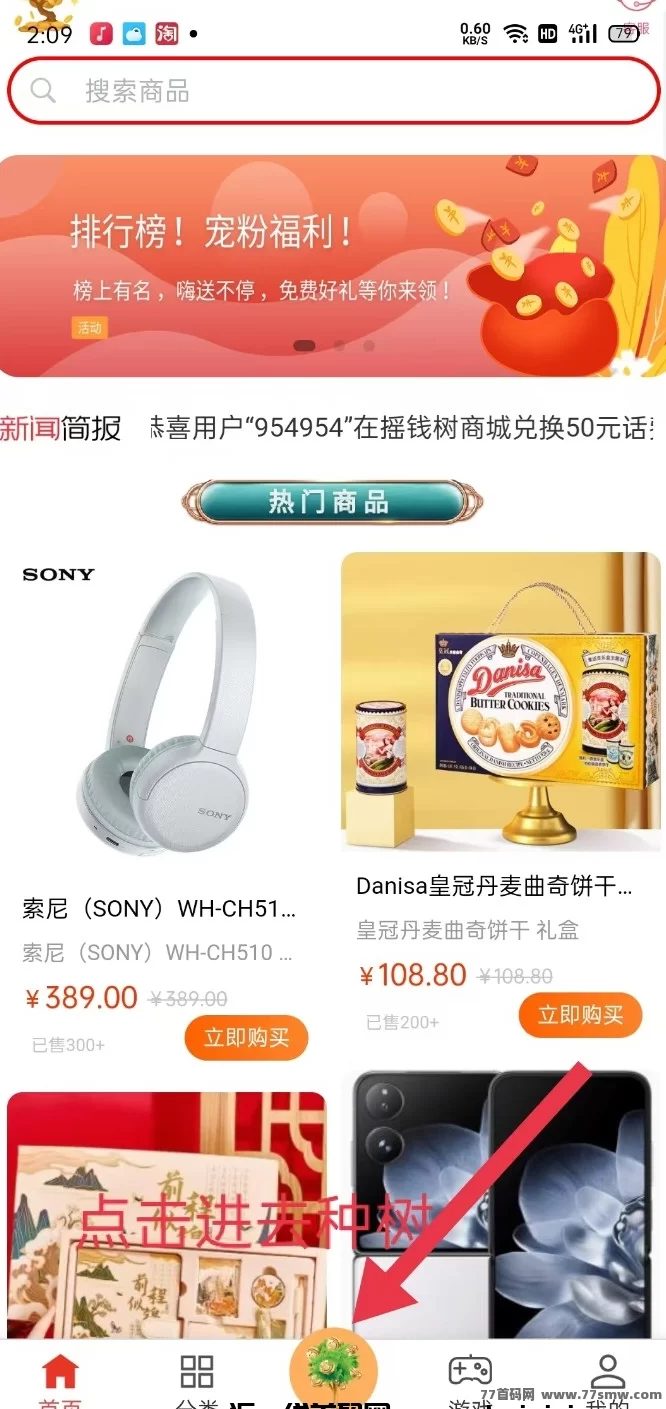Image resolution: width=666 pixels, height=1409 pixels.
Task: Switch to the 游戏 games tab
Action: (x=469, y=1377)
